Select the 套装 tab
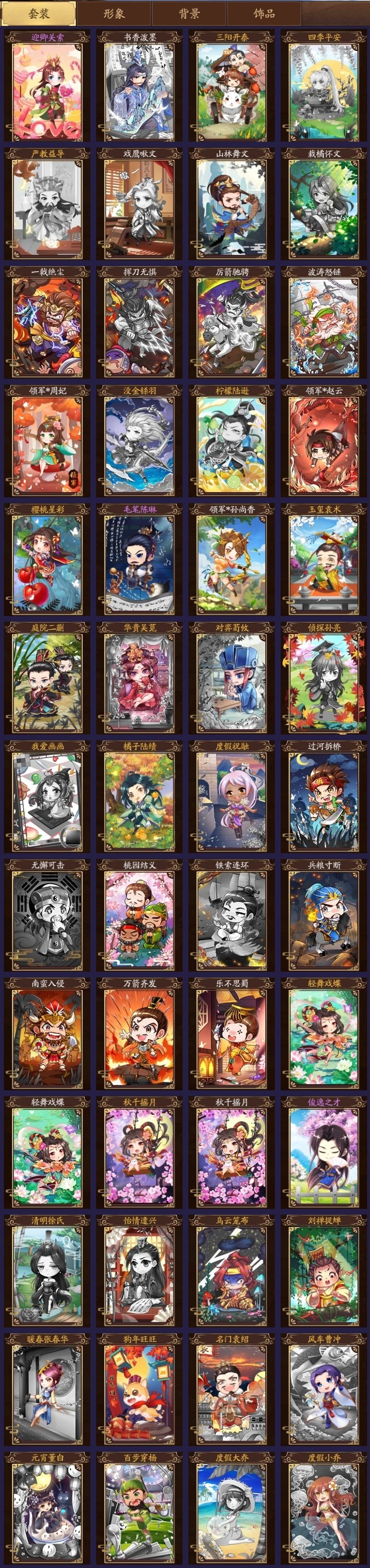Image resolution: width=370 pixels, height=1568 pixels. [39, 13]
